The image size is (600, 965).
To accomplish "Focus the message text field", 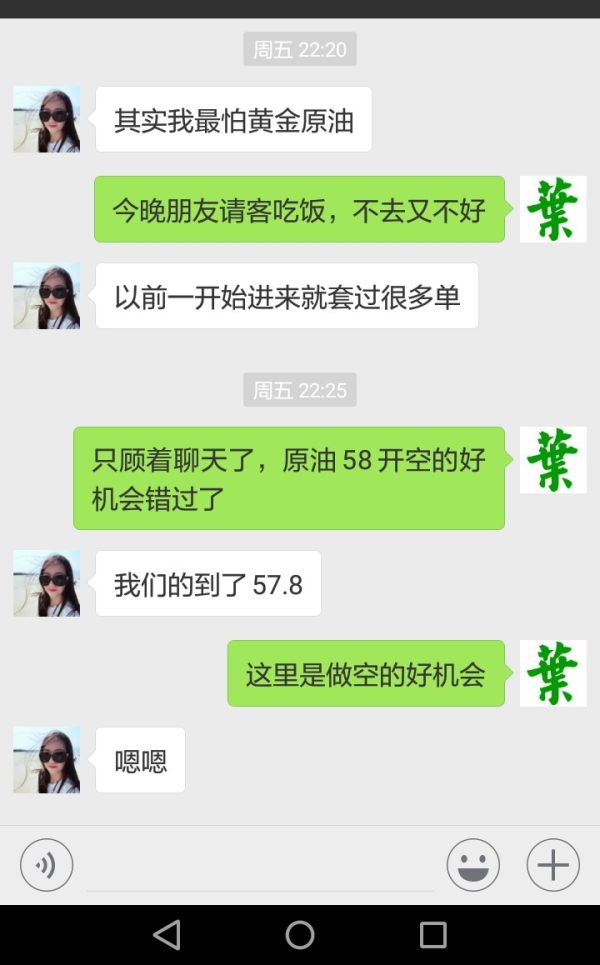I will point(260,866).
